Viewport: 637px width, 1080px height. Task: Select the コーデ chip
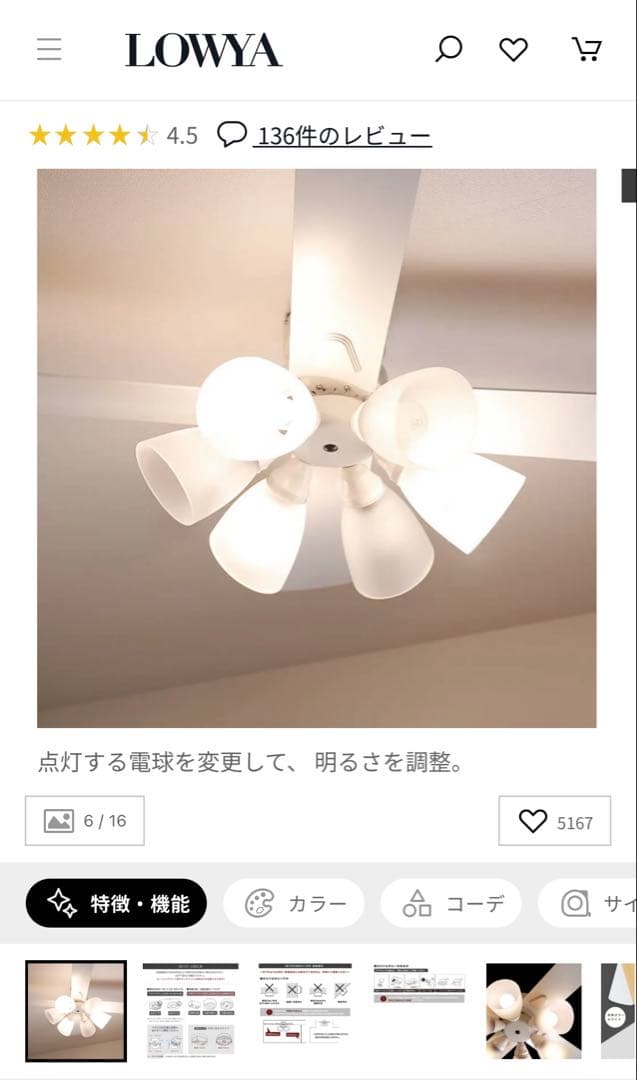point(451,904)
